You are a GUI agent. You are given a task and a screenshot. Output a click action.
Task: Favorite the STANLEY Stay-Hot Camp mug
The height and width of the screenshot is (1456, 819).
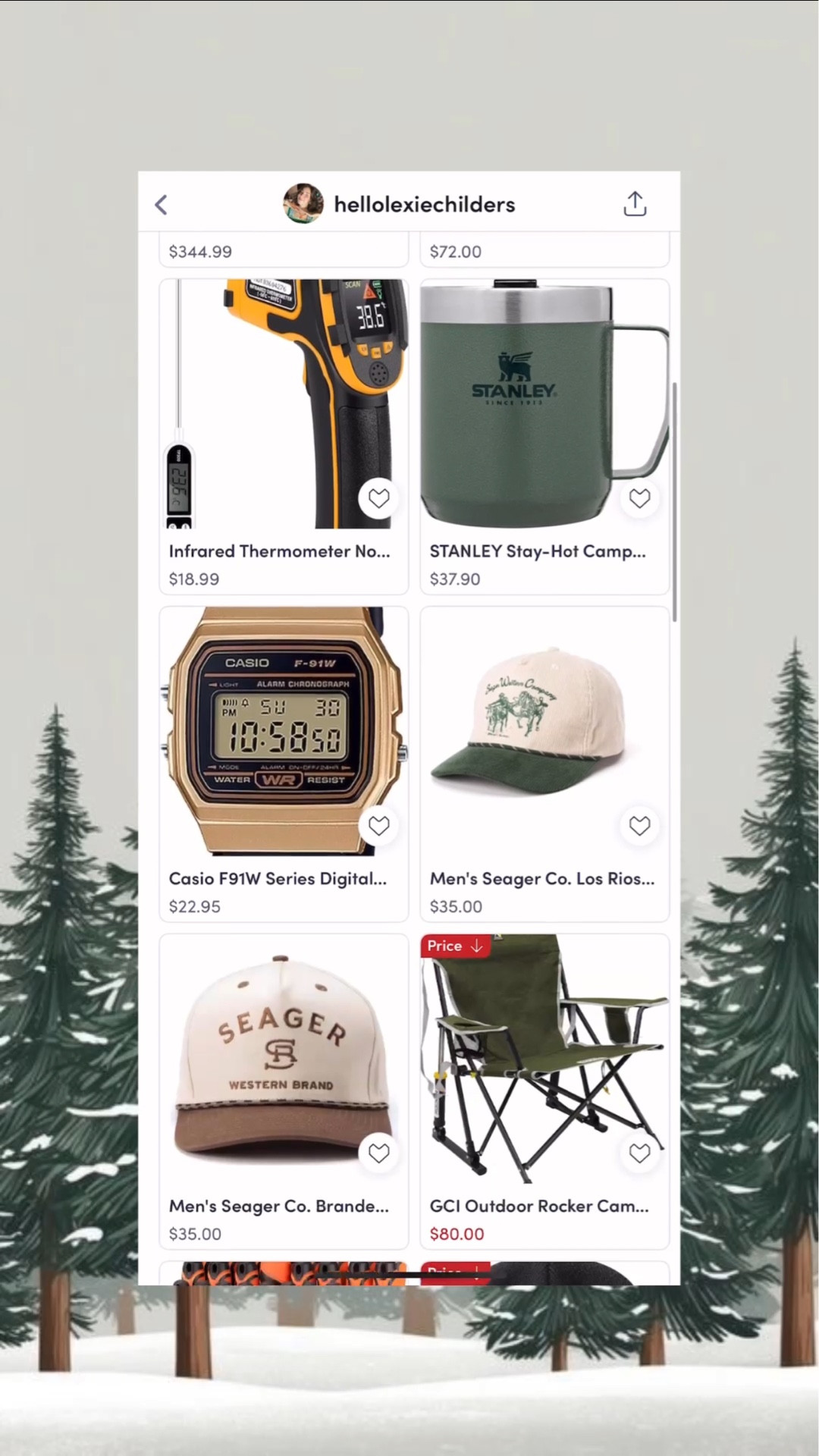(639, 497)
